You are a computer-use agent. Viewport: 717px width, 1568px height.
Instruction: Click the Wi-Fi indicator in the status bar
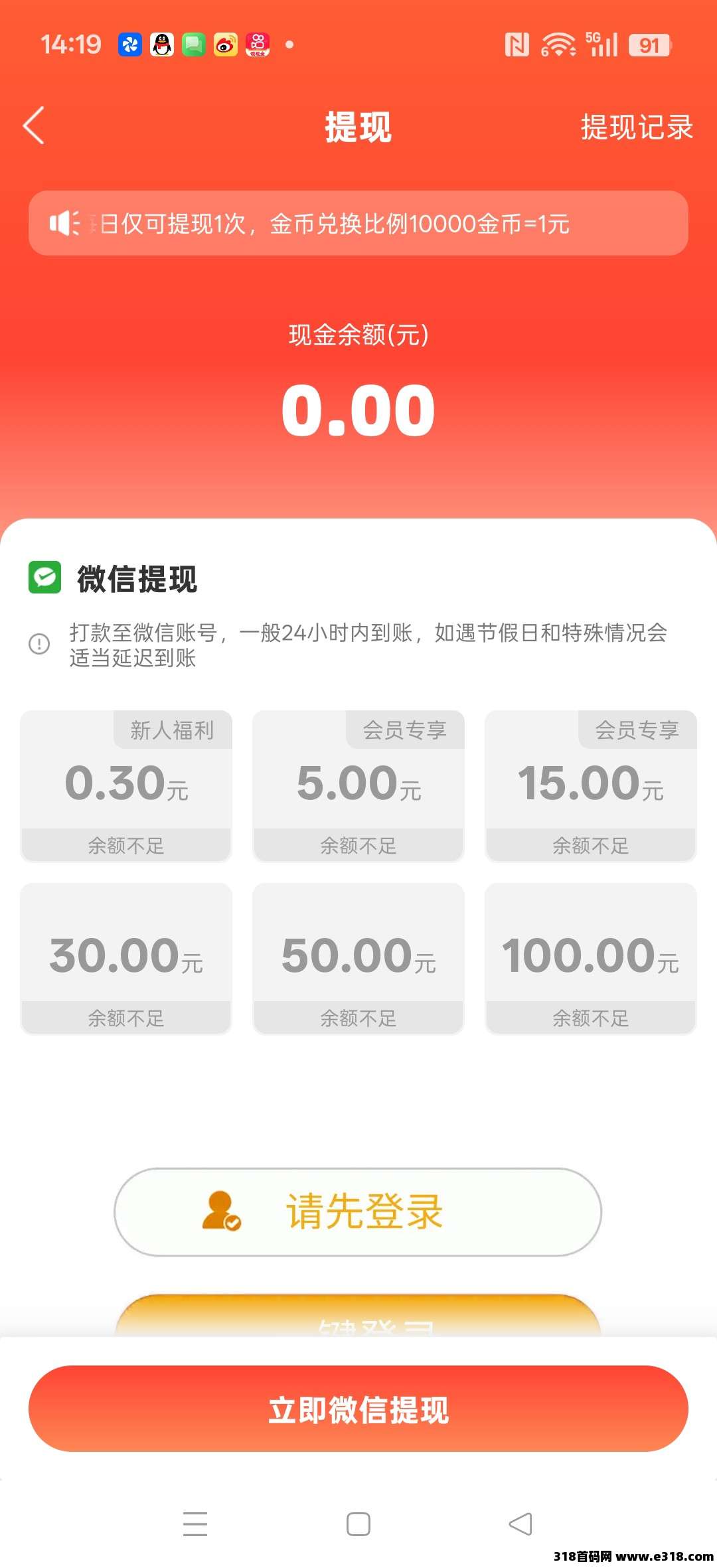pyautogui.click(x=559, y=43)
